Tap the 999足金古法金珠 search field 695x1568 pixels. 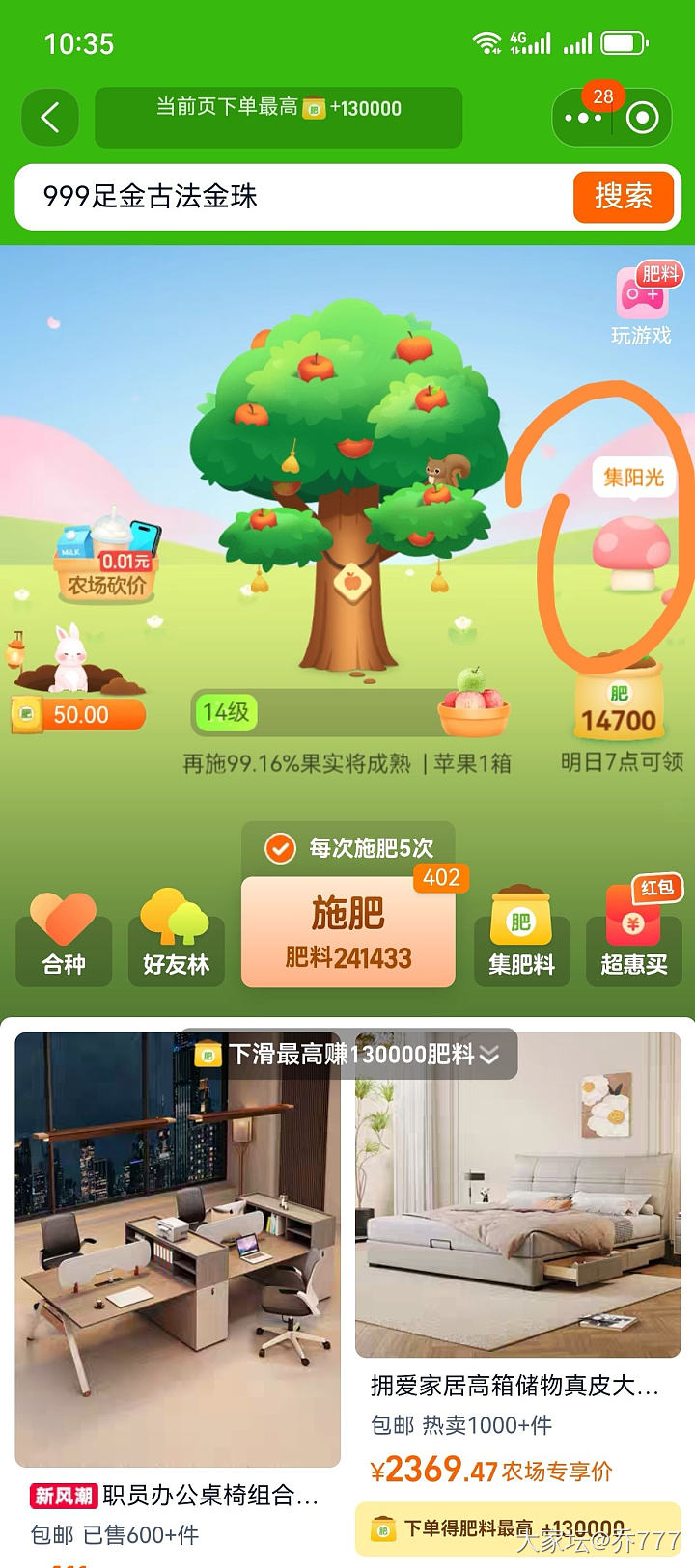(x=290, y=197)
